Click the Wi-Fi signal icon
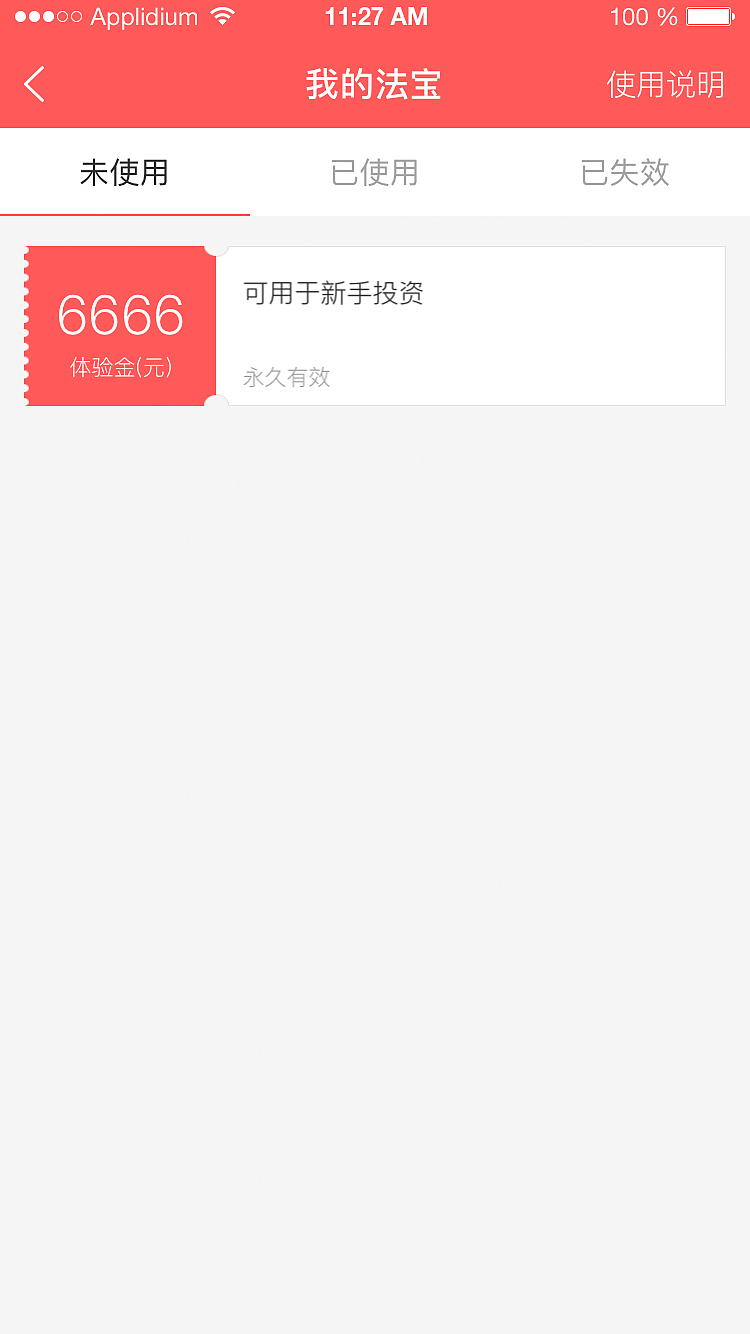Image resolution: width=750 pixels, height=1334 pixels. (x=222, y=16)
